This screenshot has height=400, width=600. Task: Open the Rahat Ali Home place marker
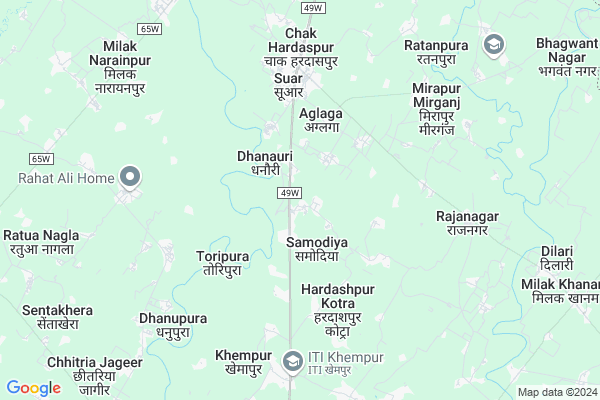[x=129, y=178]
